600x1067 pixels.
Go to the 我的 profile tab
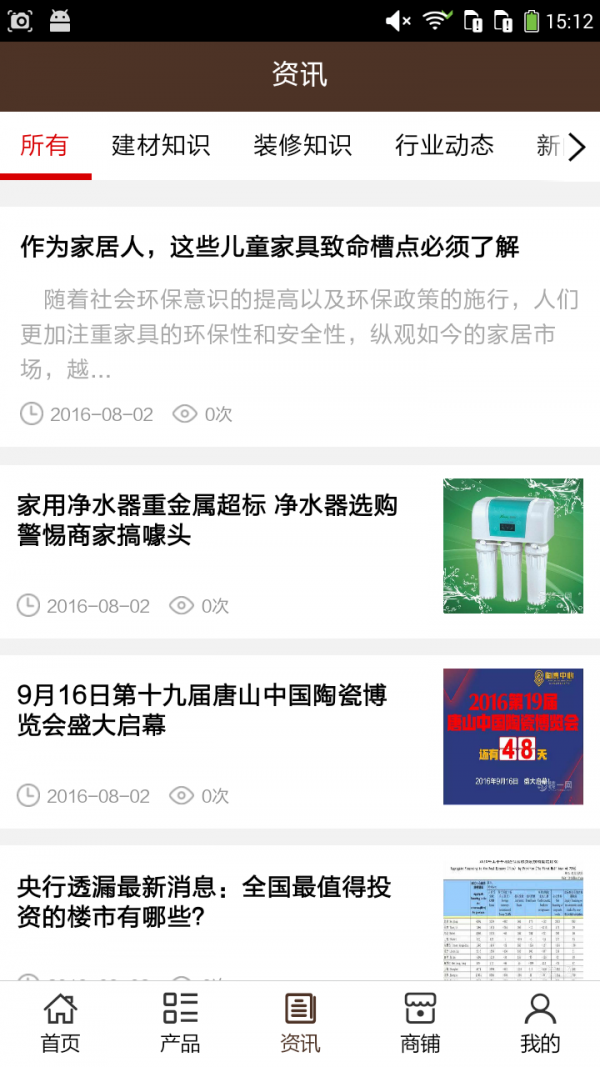pos(540,1023)
